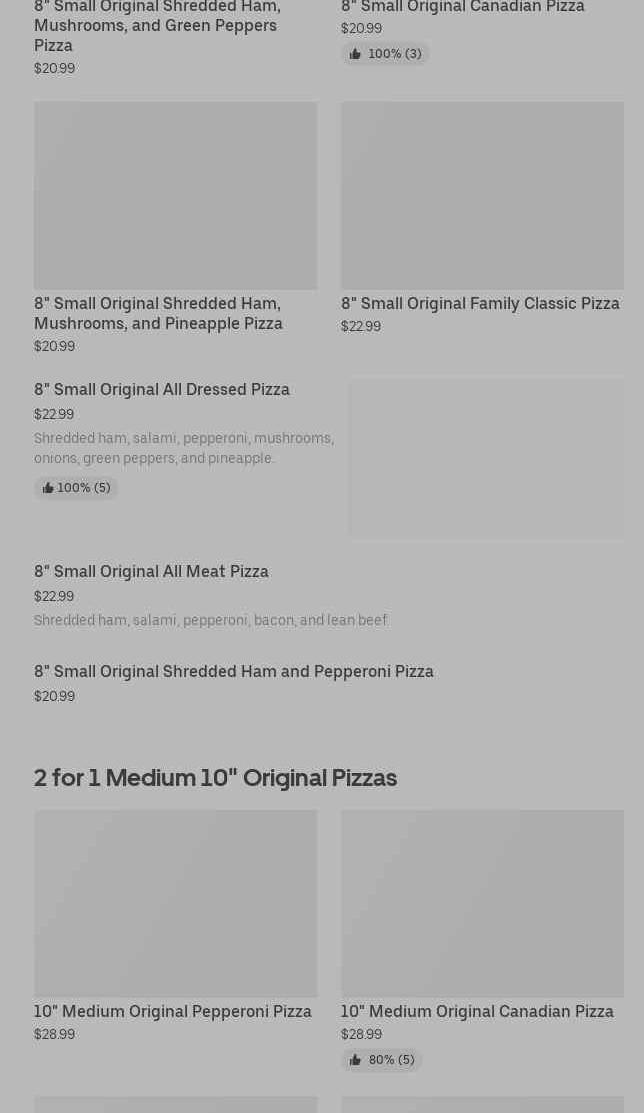Select Small Original Shredded Ham and Pepperoni Pizza

(329, 683)
